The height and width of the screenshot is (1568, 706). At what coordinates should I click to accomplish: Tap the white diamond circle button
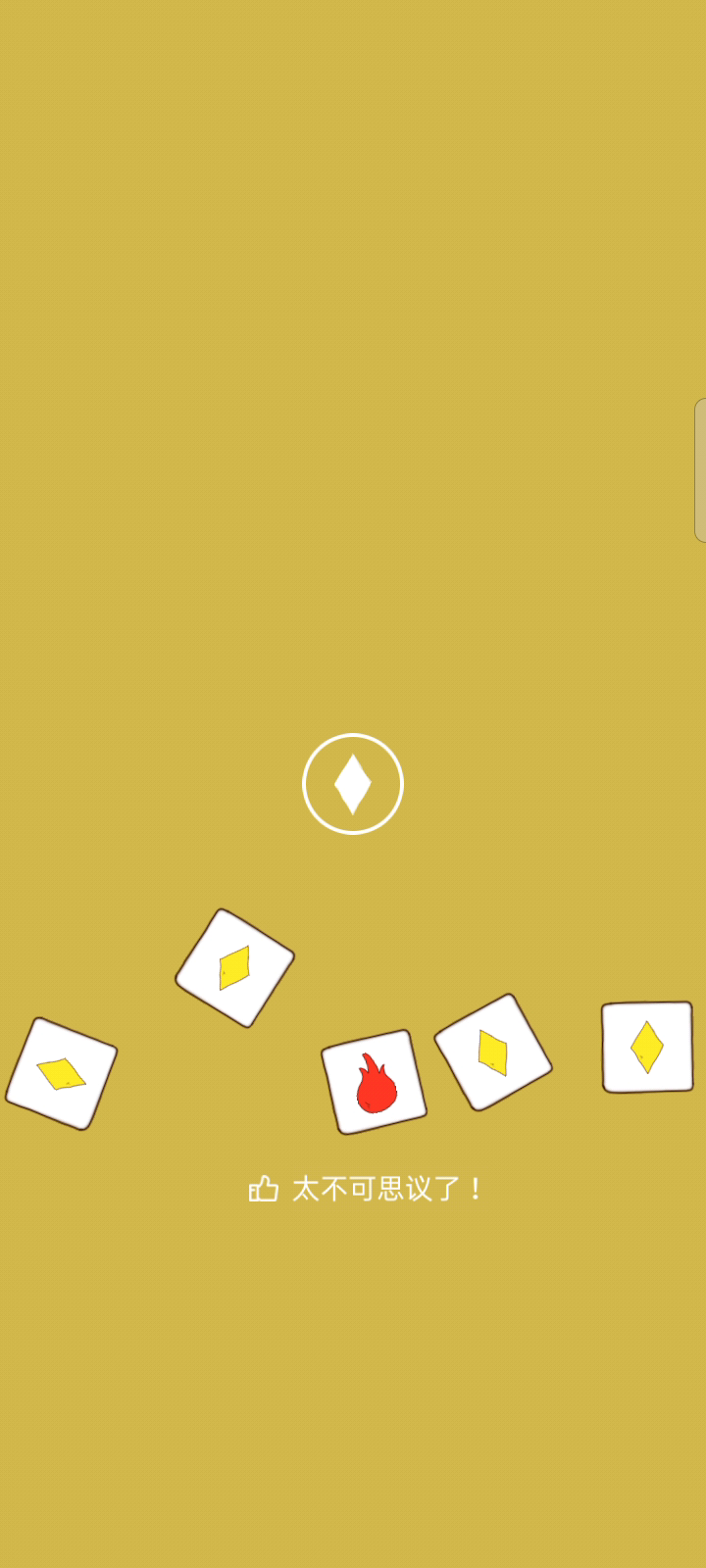(353, 784)
